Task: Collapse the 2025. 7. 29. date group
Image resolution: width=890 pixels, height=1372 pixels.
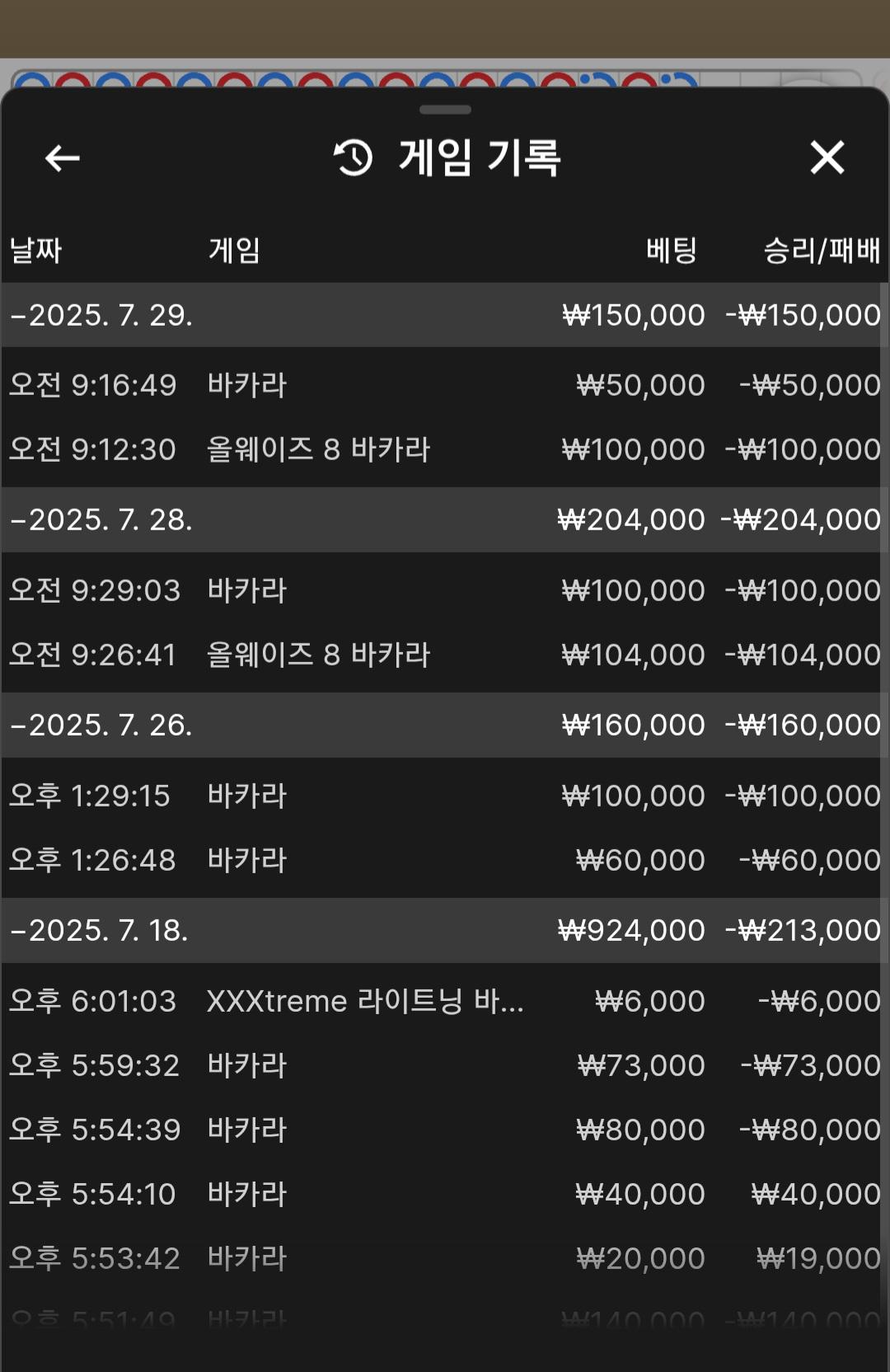Action: 102,315
